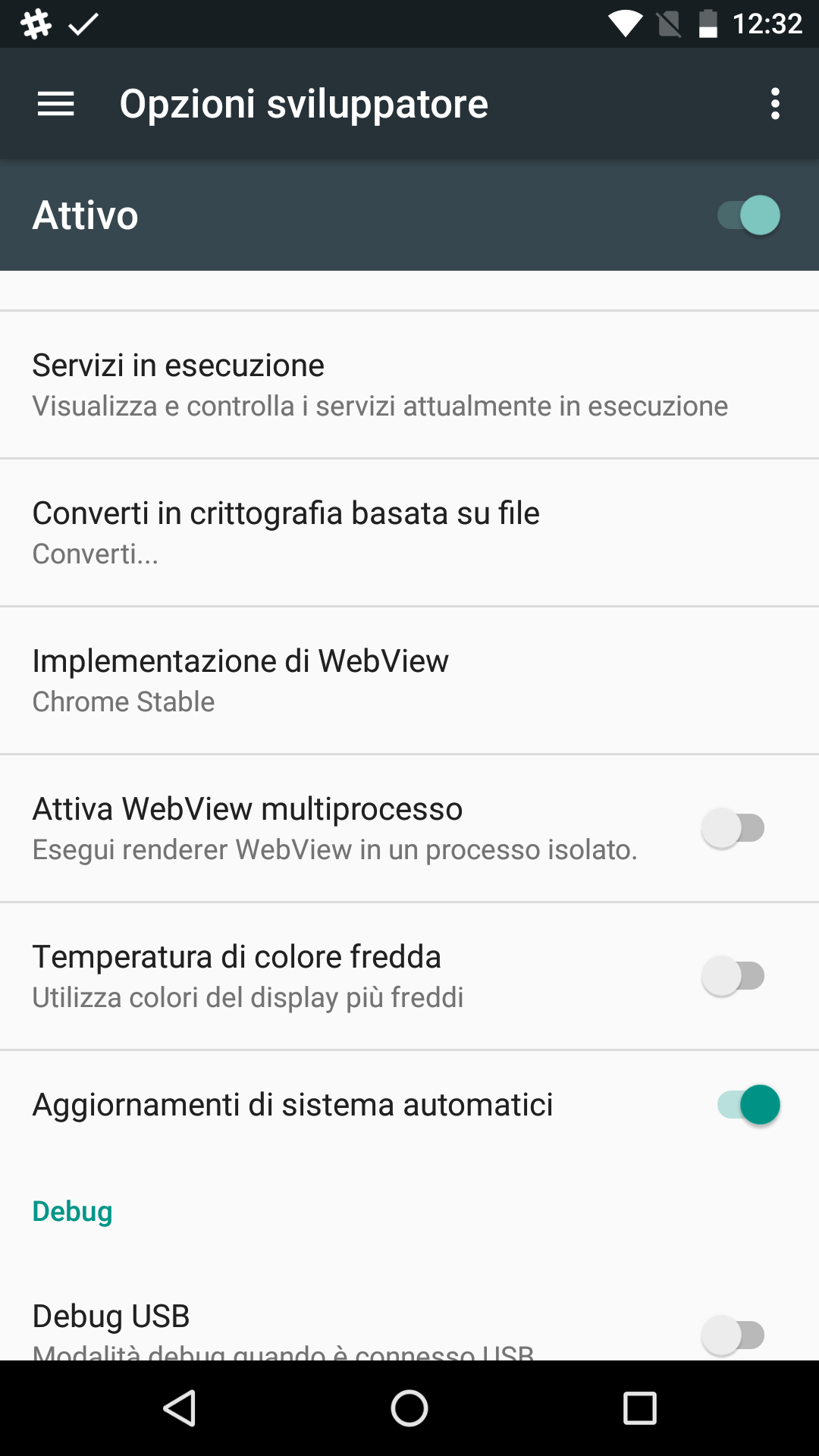Viewport: 819px width, 1456px height.
Task: Go back with the system back button
Action: pos(180,1408)
